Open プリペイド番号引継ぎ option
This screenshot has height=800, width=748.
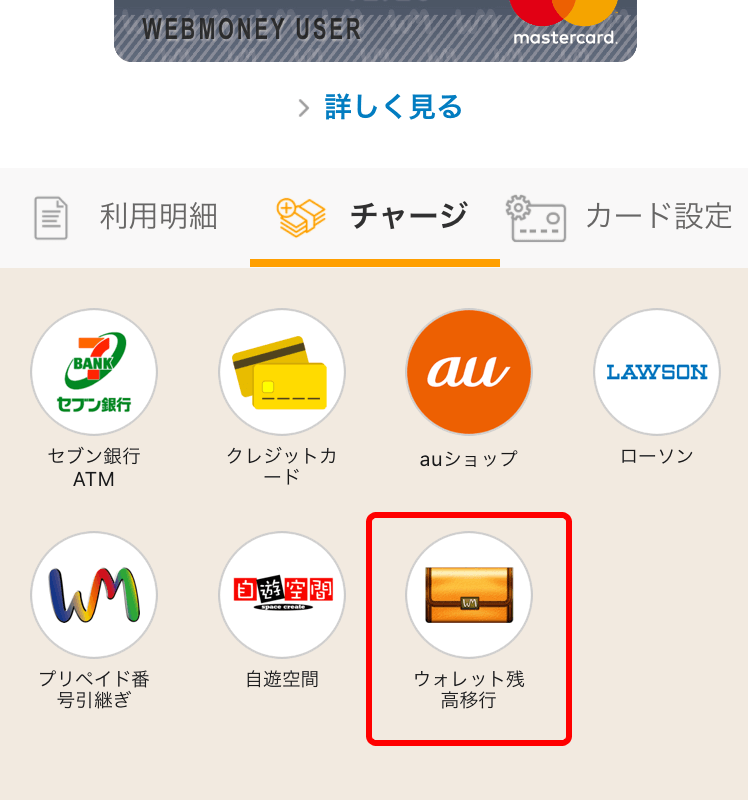click(x=94, y=594)
